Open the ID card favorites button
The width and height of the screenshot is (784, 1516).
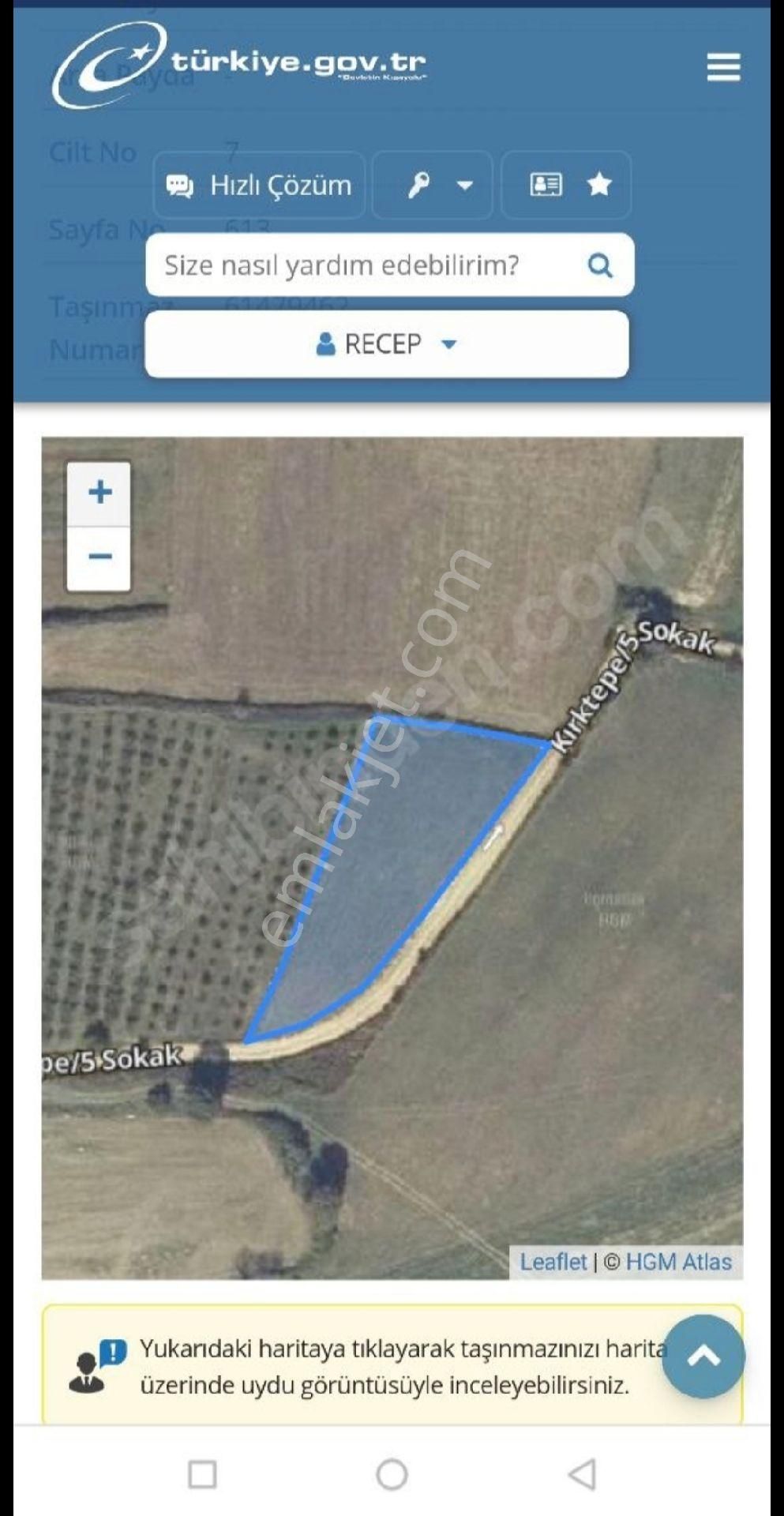(x=566, y=186)
